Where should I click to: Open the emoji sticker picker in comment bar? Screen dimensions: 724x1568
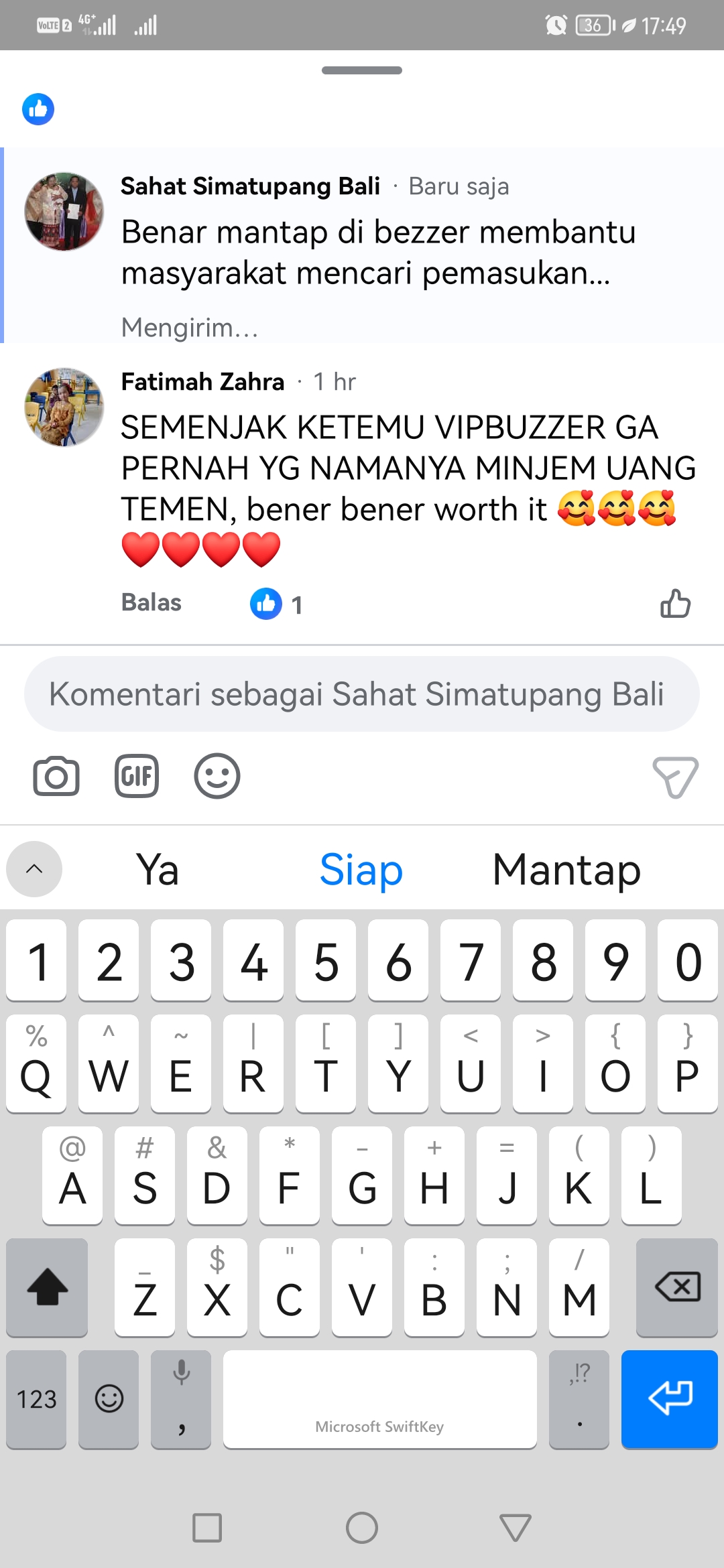click(217, 777)
